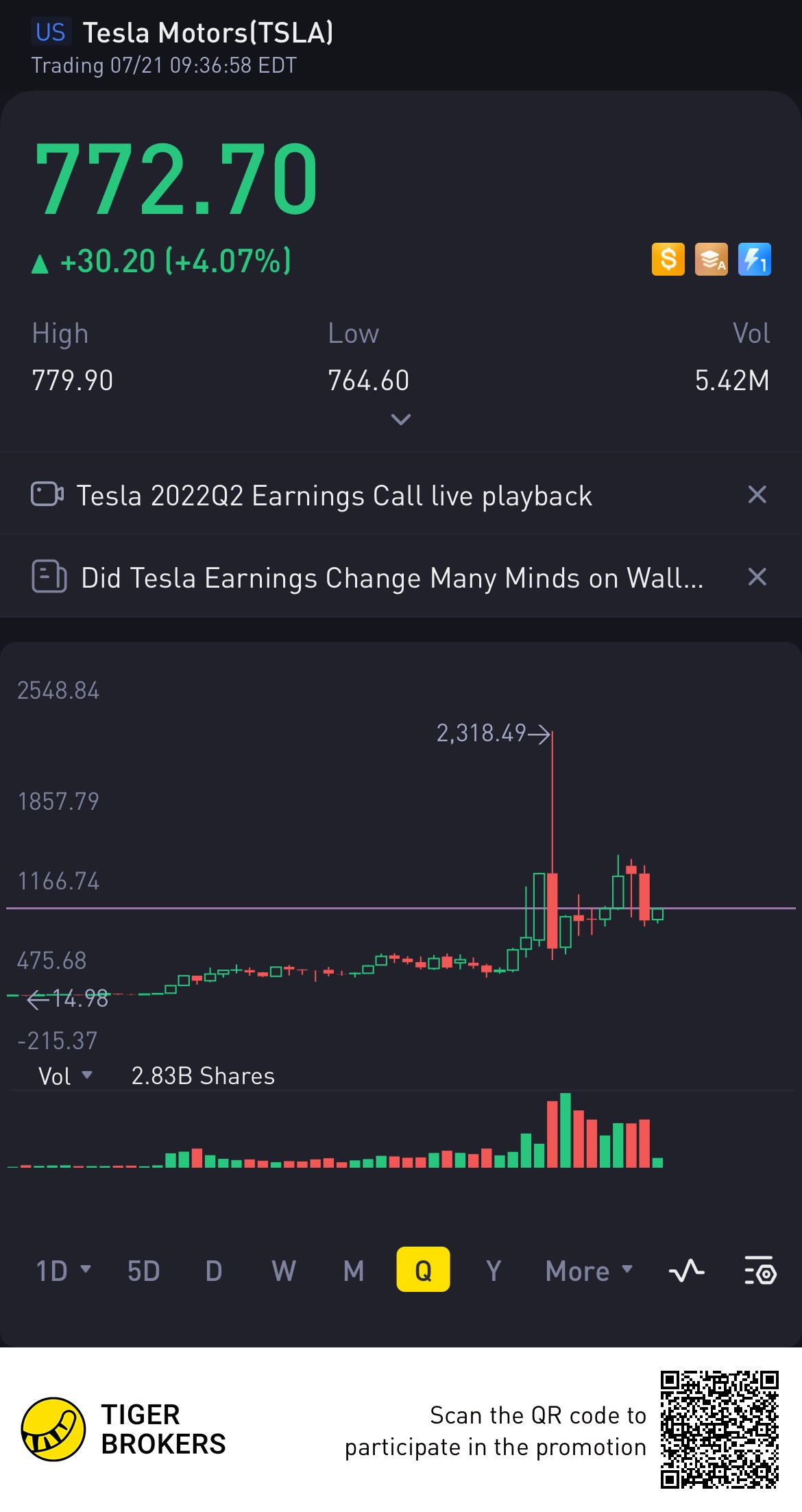Dismiss the Earnings Call playback banner

click(757, 494)
